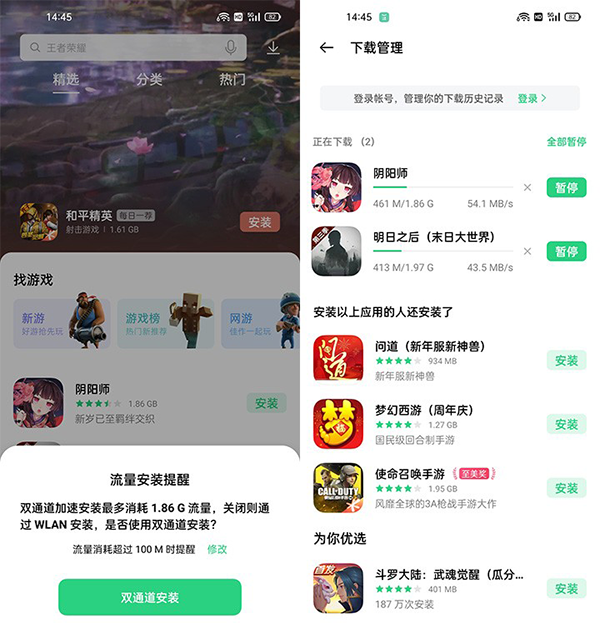The image size is (600, 623).
Task: Tap the 登录 link to sign in
Action: click(x=531, y=98)
